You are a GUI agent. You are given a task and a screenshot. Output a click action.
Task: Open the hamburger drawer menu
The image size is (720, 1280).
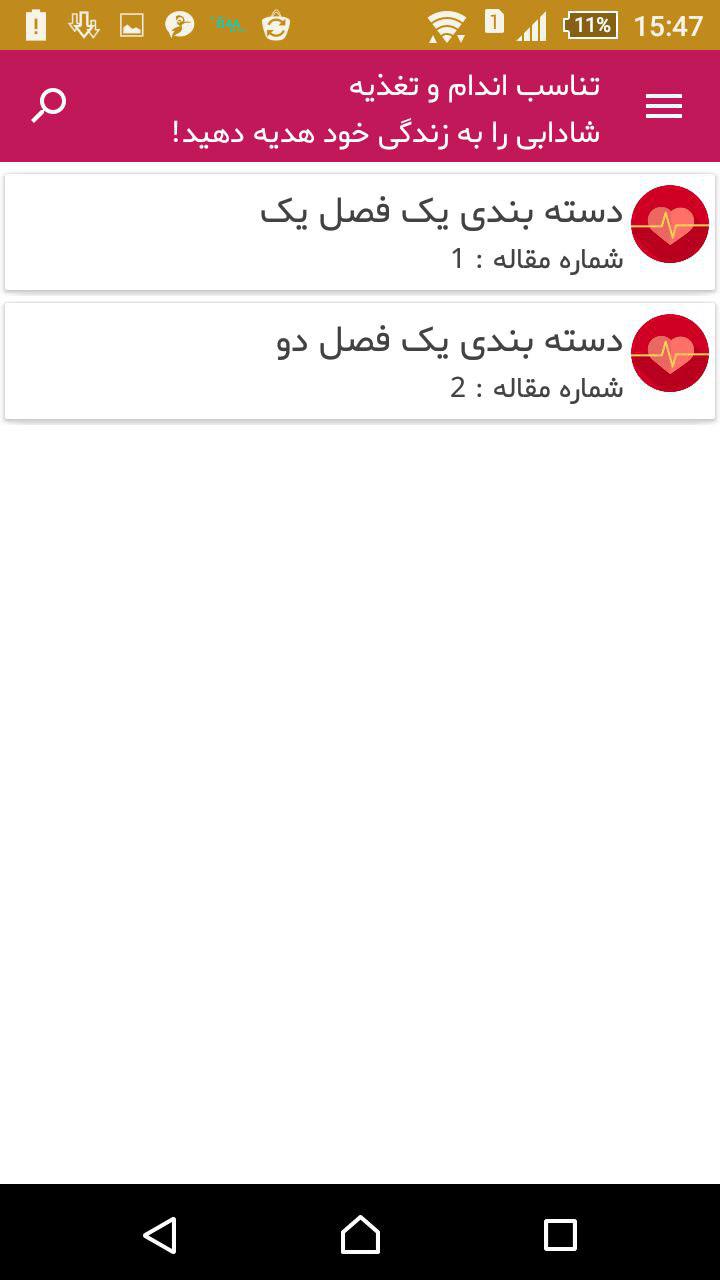click(663, 106)
